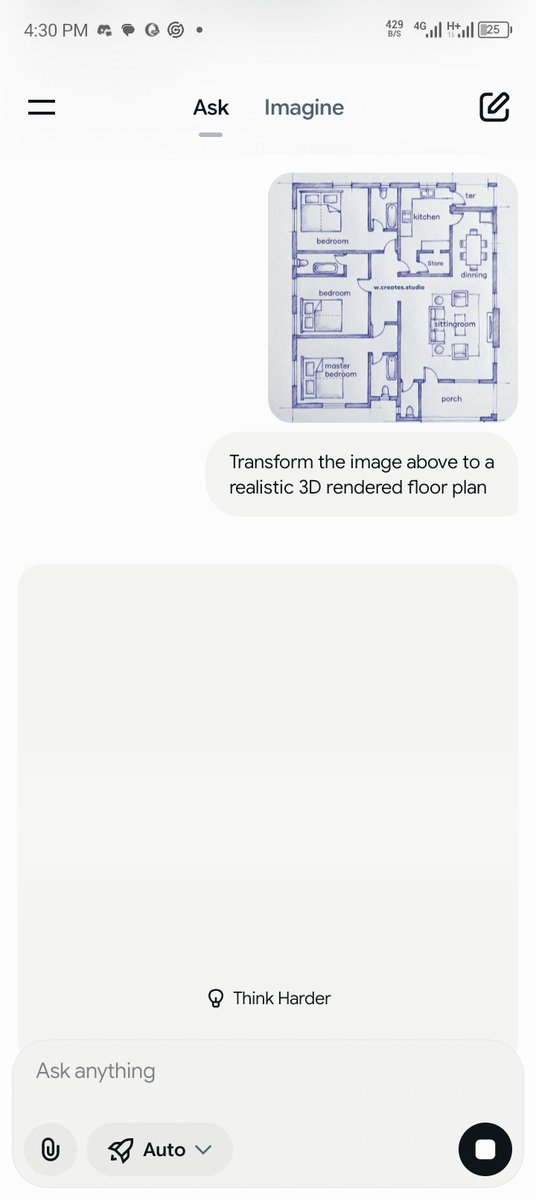The width and height of the screenshot is (536, 1200).
Task: Start a new chat with compose icon
Action: click(x=494, y=107)
